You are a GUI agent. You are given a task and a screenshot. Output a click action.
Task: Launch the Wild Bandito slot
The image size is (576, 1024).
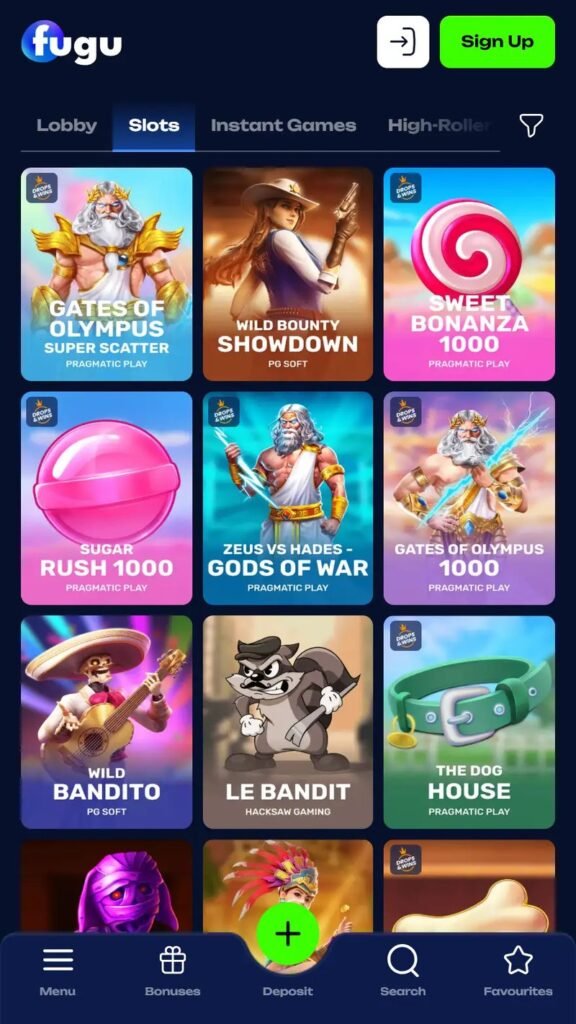tap(106, 722)
